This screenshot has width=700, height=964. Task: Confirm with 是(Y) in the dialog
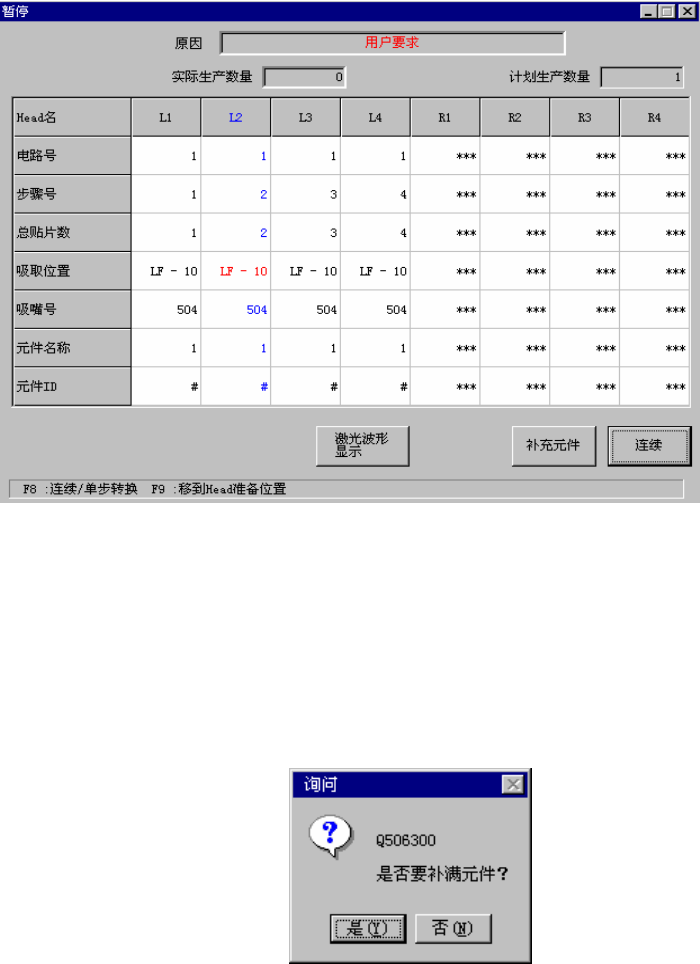pyautogui.click(x=367, y=928)
